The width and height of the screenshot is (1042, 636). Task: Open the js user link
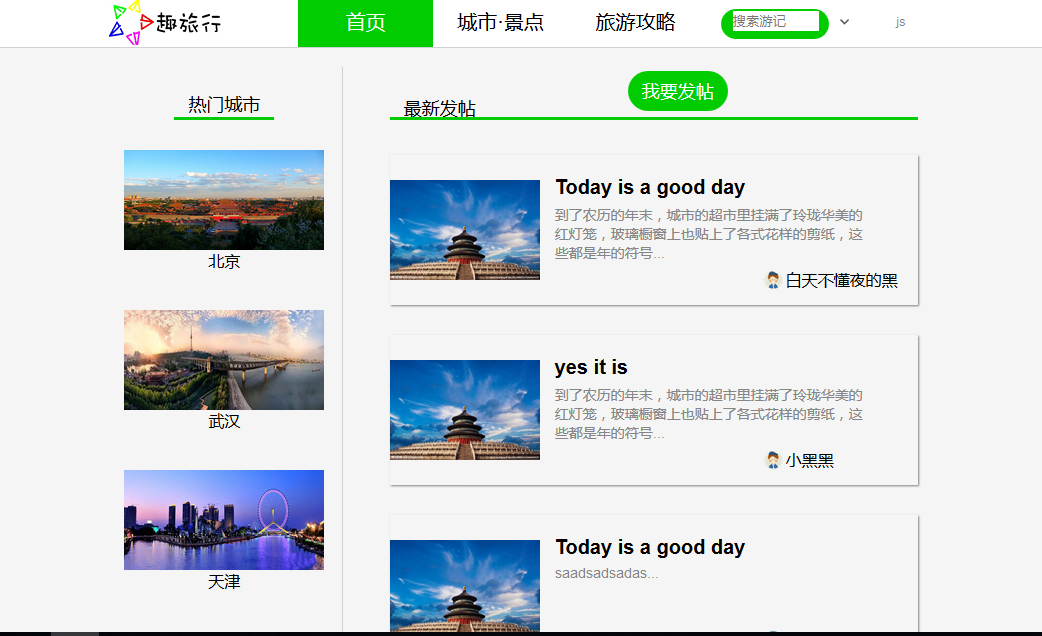[900, 22]
